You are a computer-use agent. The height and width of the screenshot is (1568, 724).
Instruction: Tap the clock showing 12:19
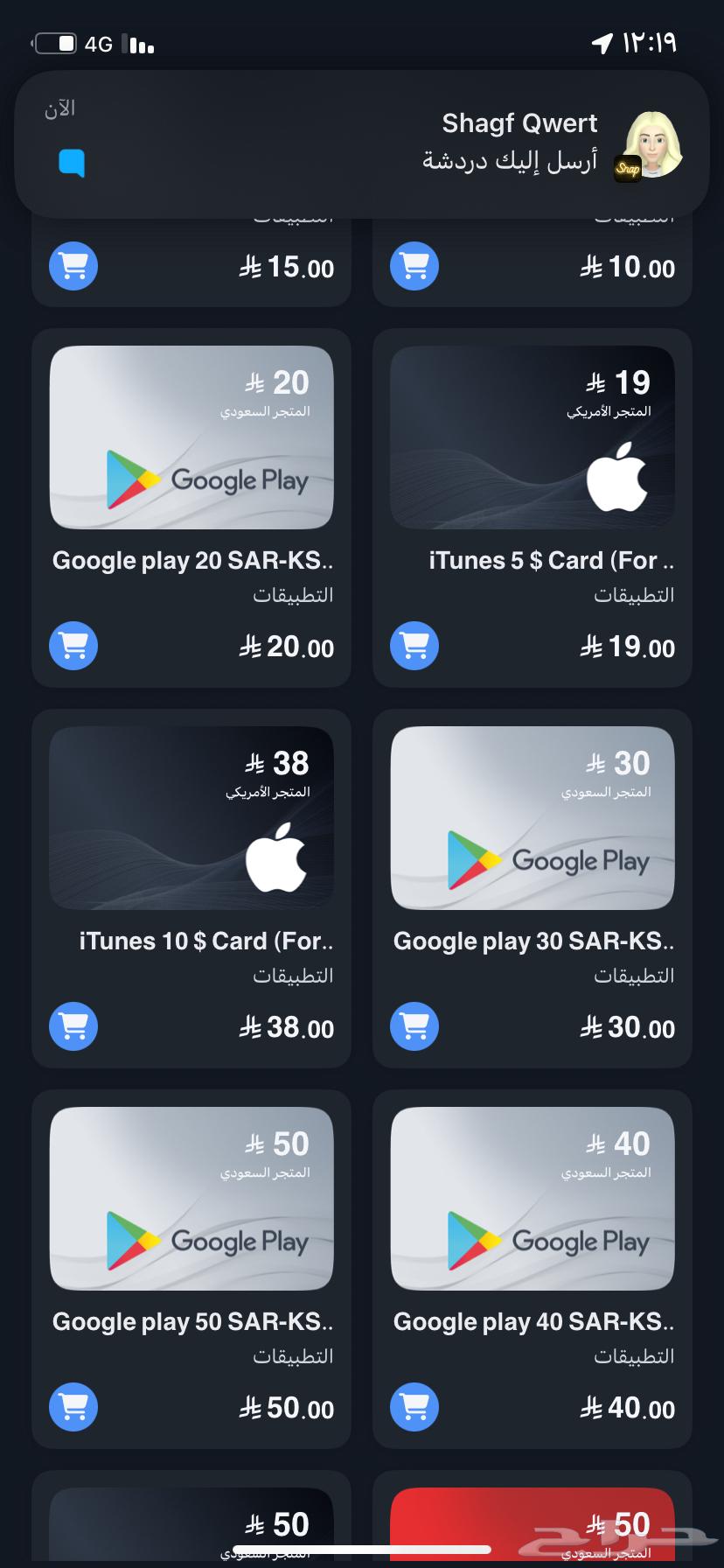tap(651, 42)
